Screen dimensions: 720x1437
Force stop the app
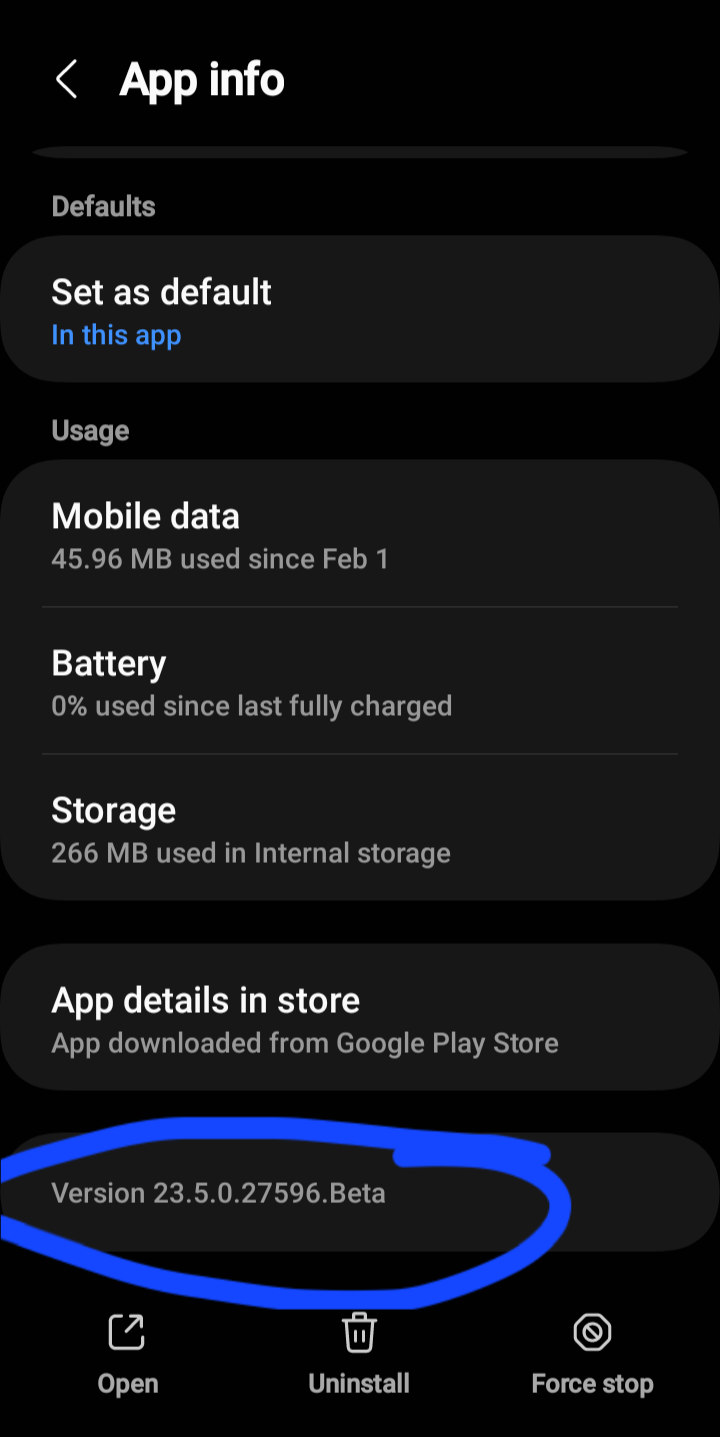tap(592, 1355)
